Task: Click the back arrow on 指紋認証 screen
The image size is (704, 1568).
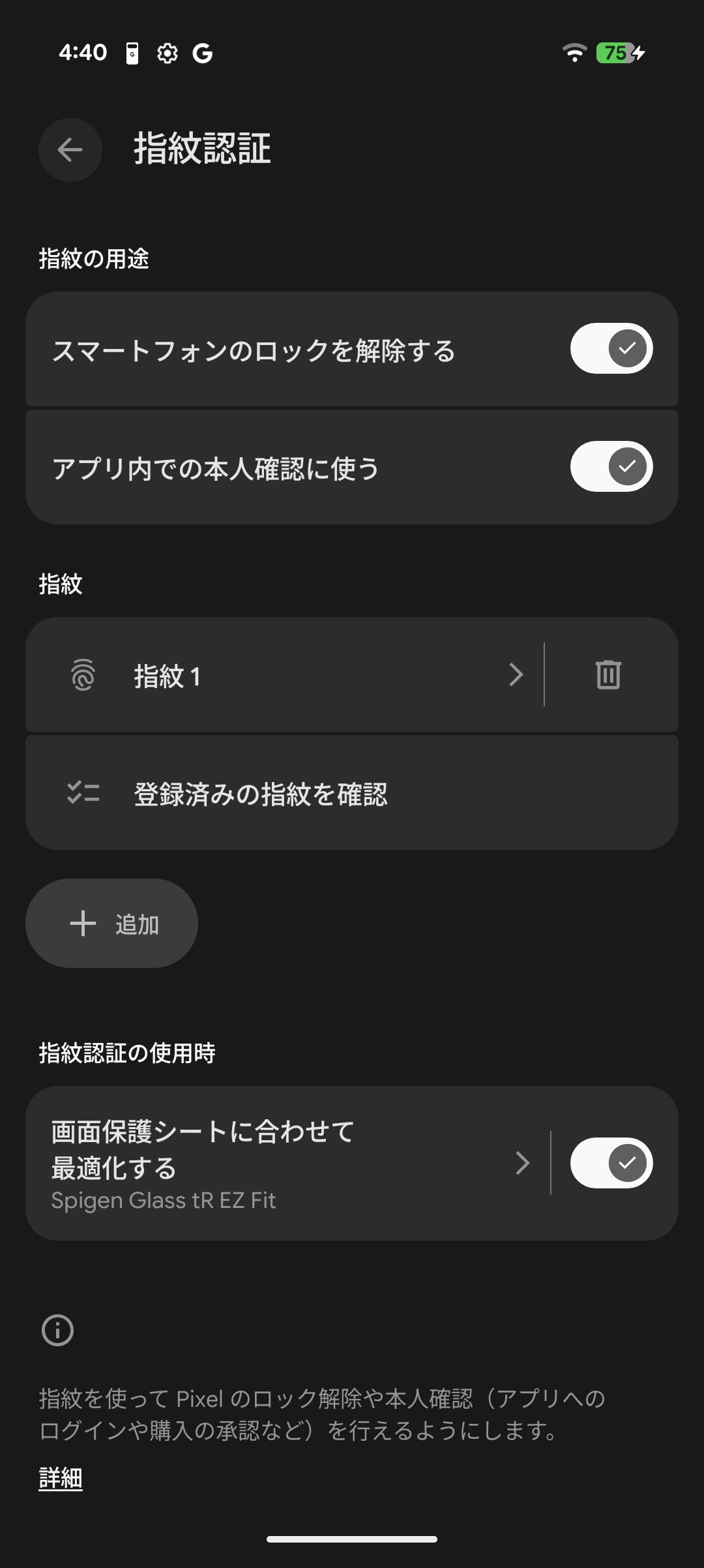Action: [69, 150]
